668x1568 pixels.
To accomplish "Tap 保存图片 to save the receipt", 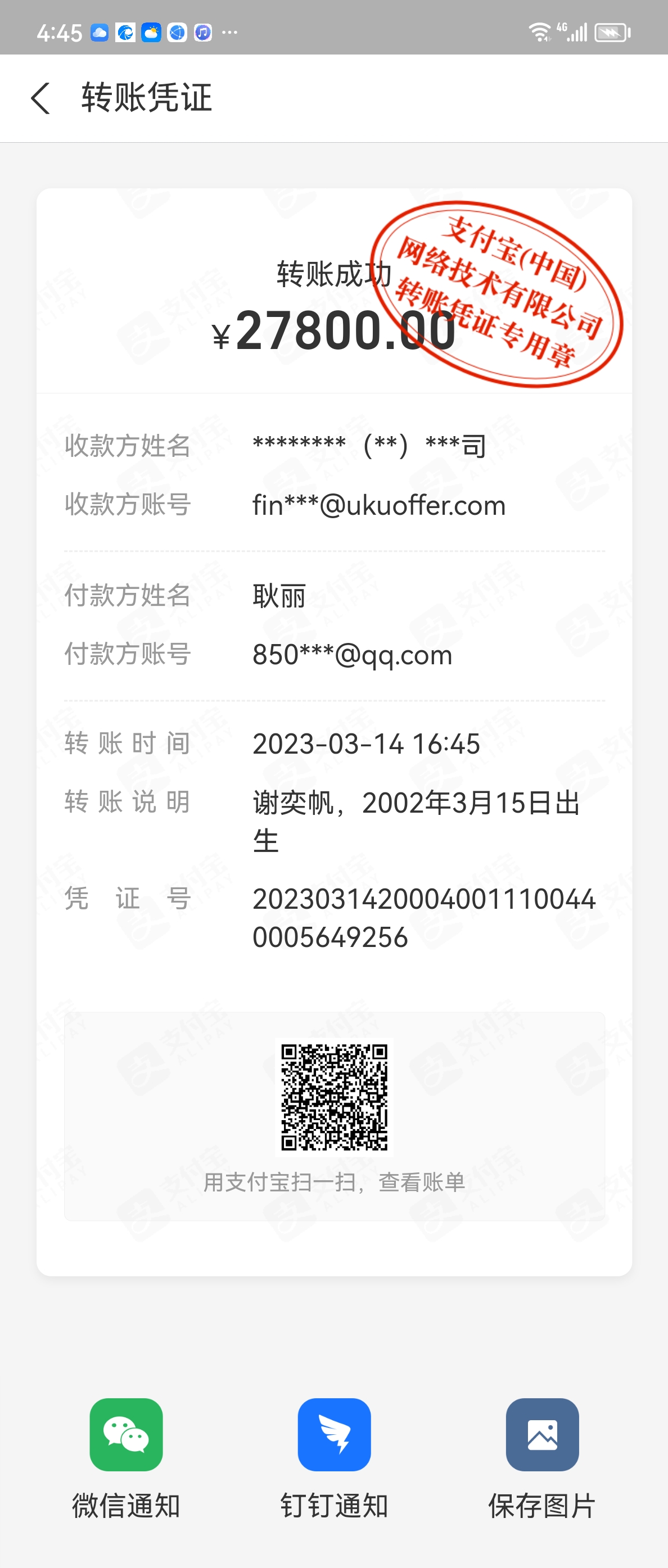I will 542,1435.
